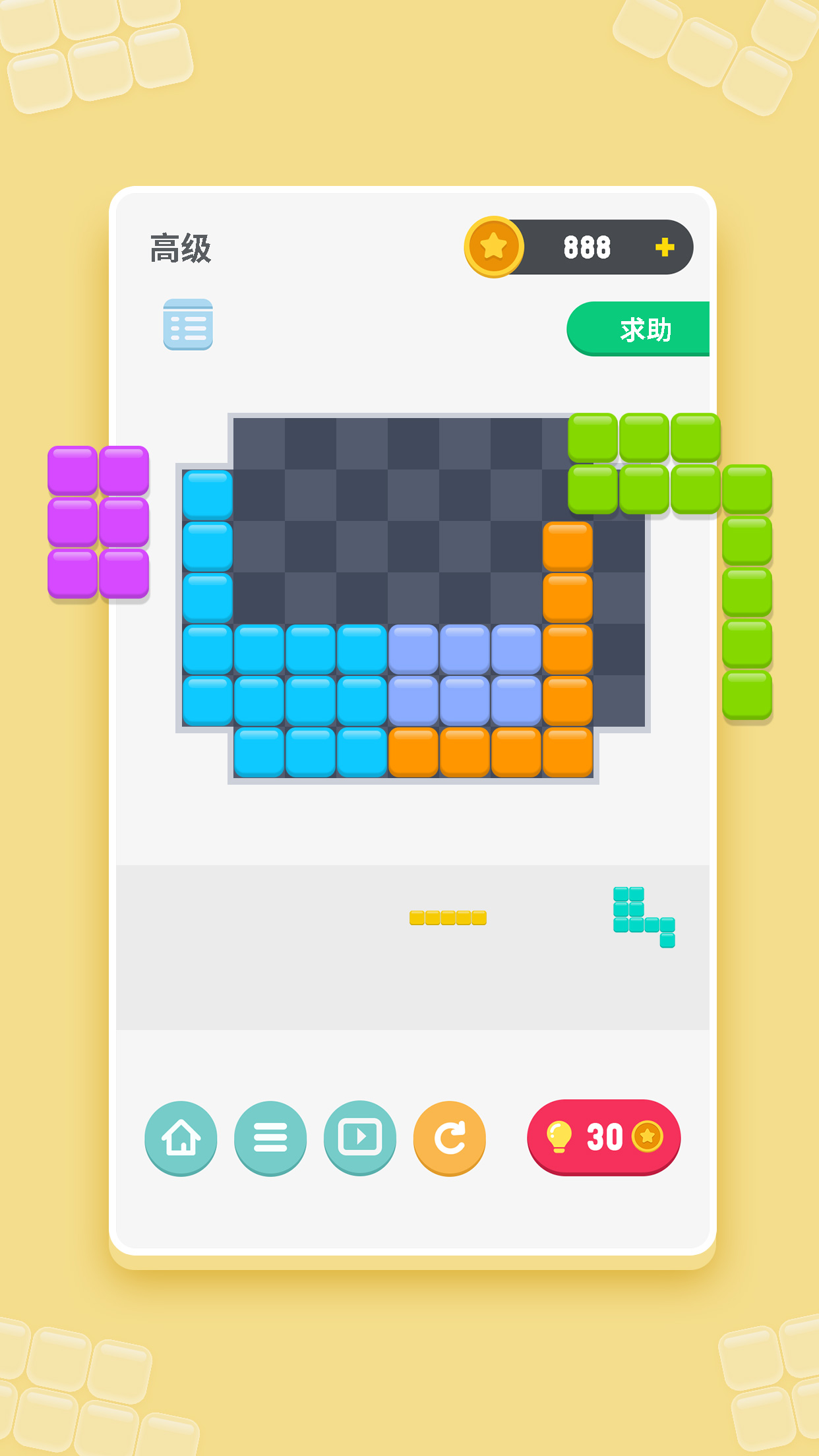The image size is (819, 1456).
Task: Open the hamburger menu button
Action: click(x=270, y=1137)
